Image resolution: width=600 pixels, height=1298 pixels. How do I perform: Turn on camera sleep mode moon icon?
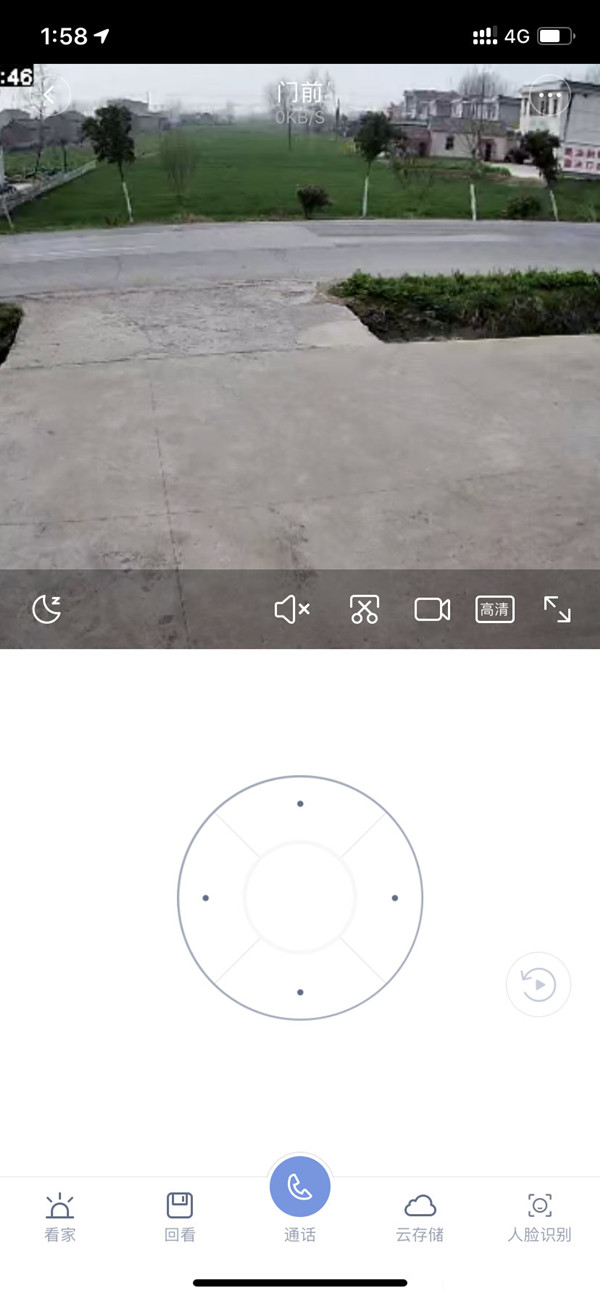pos(46,609)
